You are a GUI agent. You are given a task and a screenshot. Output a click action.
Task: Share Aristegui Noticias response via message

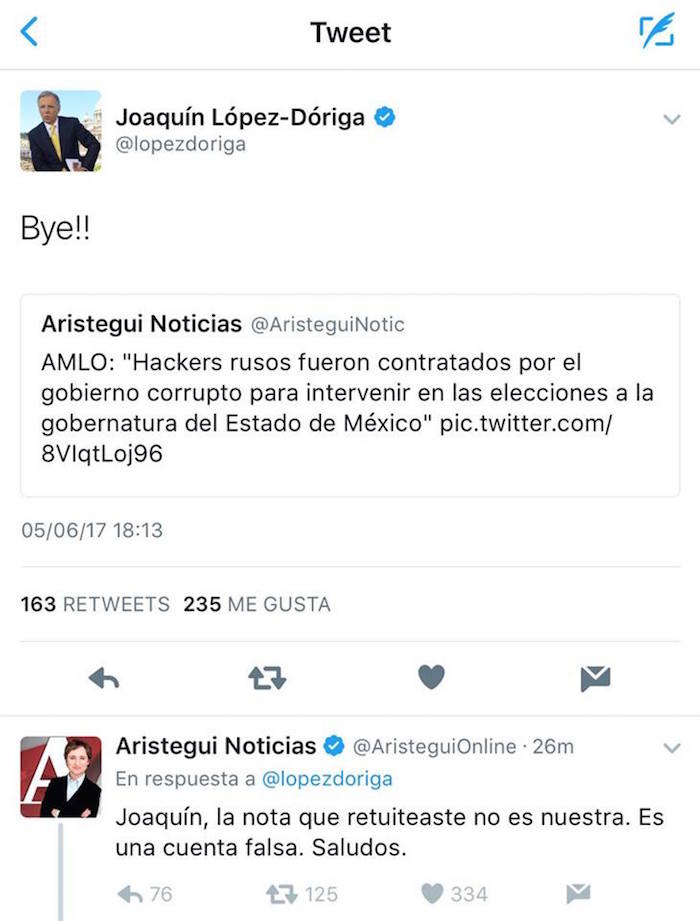[x=578, y=893]
